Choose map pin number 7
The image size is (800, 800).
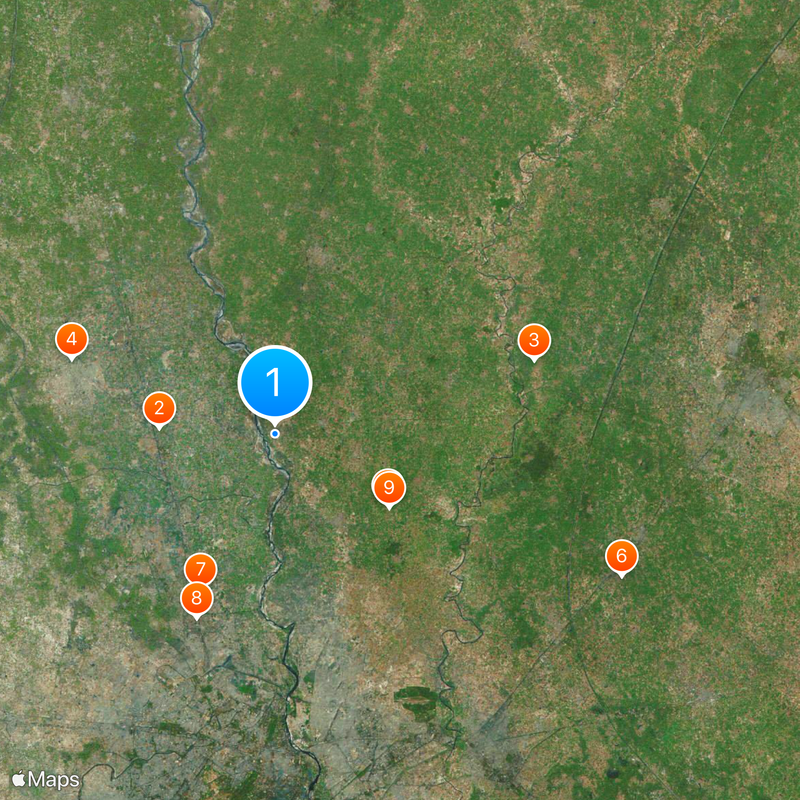[x=200, y=568]
